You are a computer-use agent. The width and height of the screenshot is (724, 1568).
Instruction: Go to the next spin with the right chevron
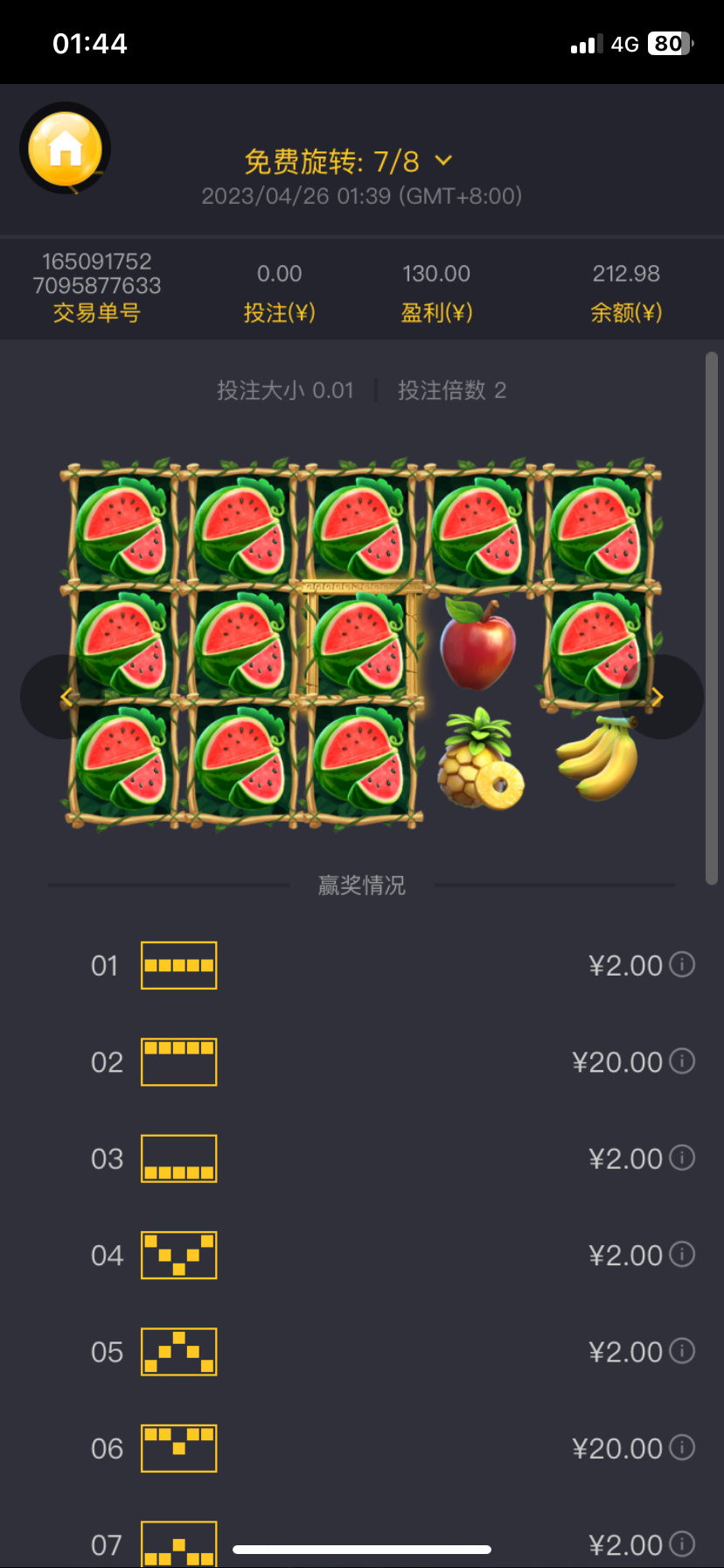coord(657,696)
